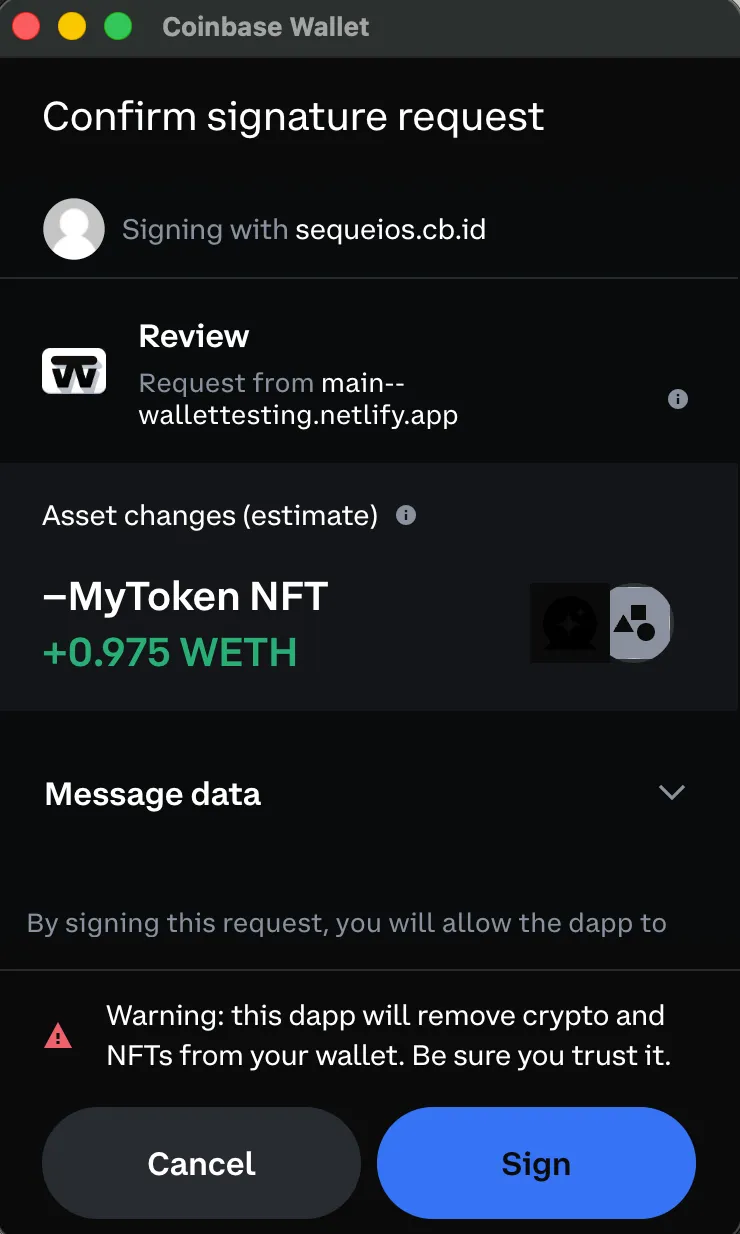The height and width of the screenshot is (1234, 740).
Task: Click the Coinbase Wallet title bar icon area
Action: [x=264, y=27]
